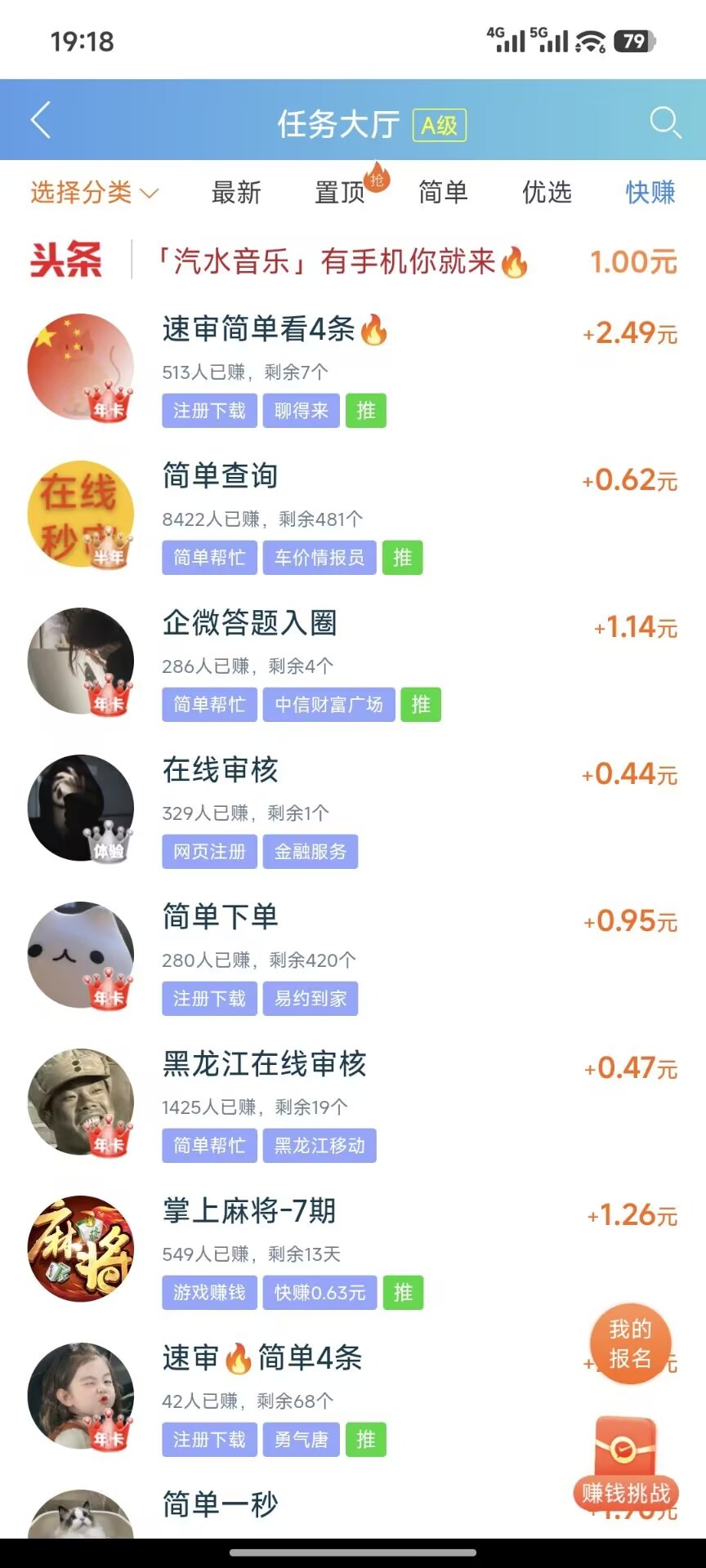Image resolution: width=706 pixels, height=1568 pixels.
Task: Expand the 选择分类 dropdown
Action: click(x=94, y=193)
